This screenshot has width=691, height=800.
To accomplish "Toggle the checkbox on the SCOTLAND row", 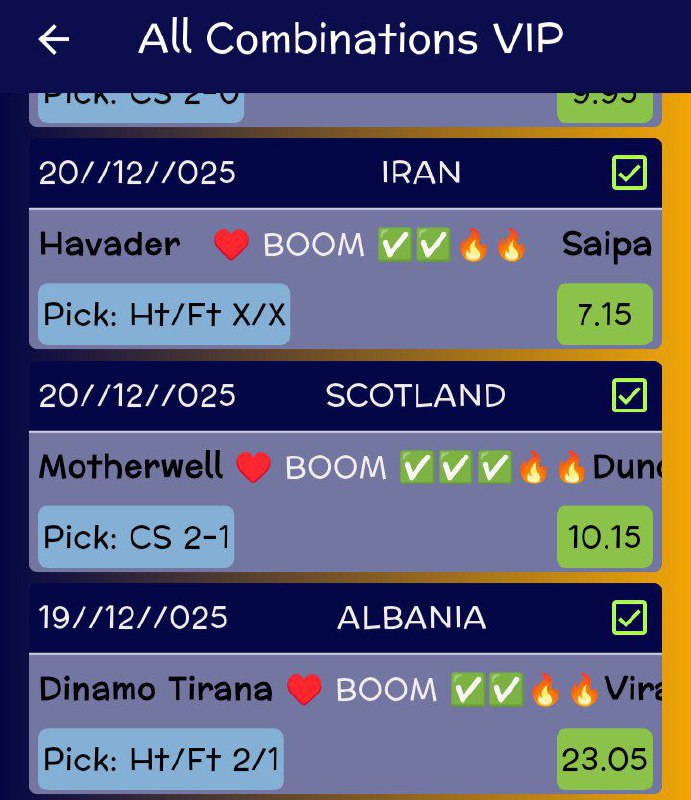I will pyautogui.click(x=629, y=395).
